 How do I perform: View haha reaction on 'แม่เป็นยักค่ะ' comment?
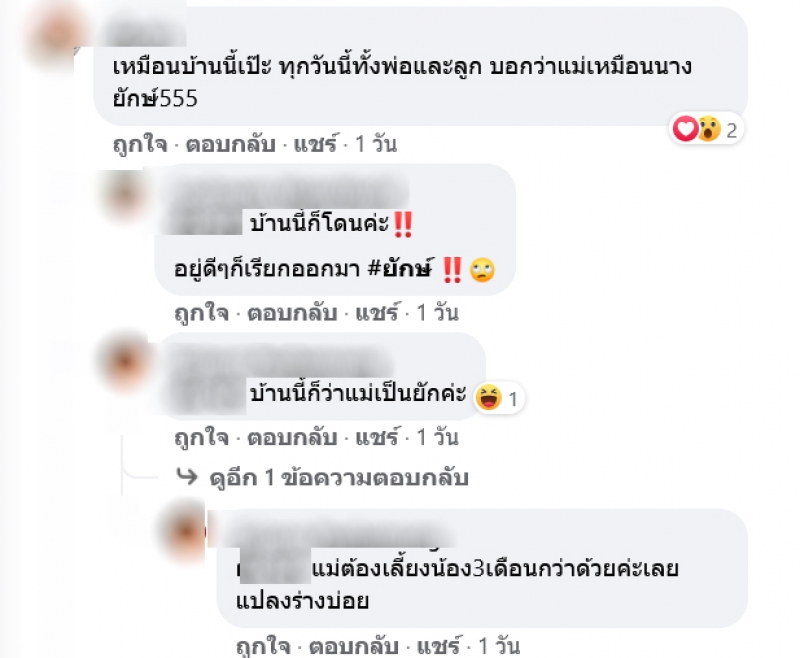tap(498, 399)
